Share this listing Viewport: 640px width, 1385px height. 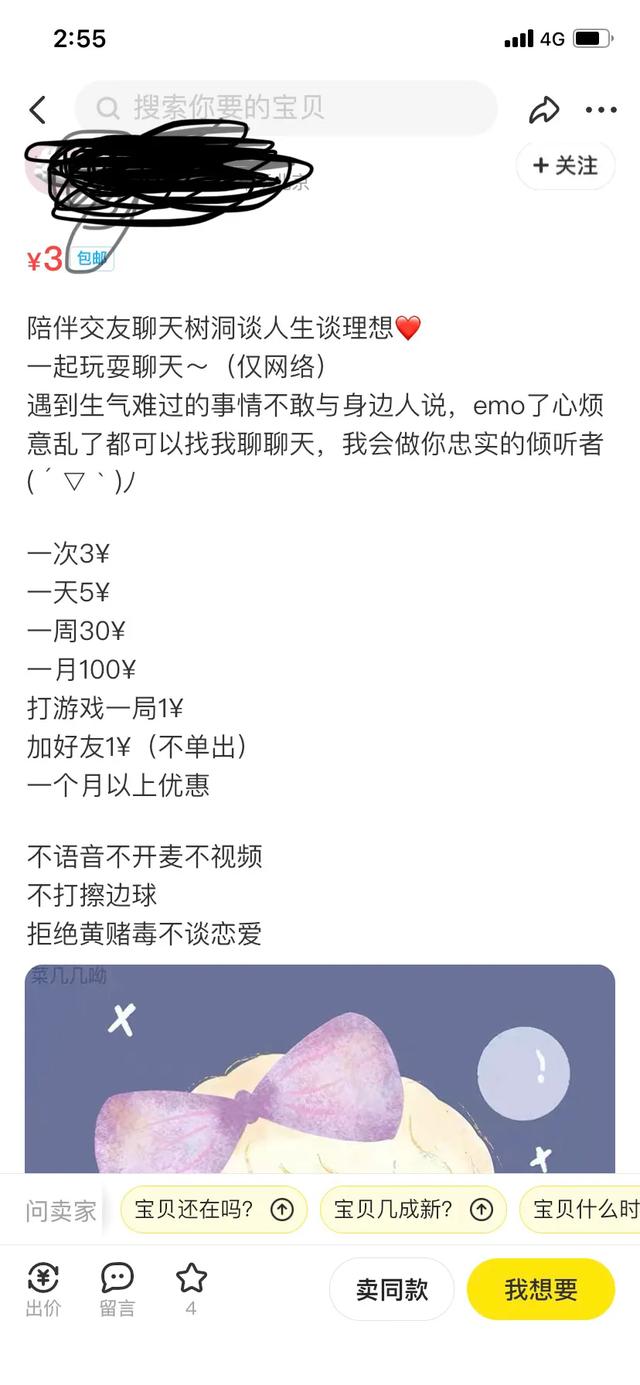544,109
